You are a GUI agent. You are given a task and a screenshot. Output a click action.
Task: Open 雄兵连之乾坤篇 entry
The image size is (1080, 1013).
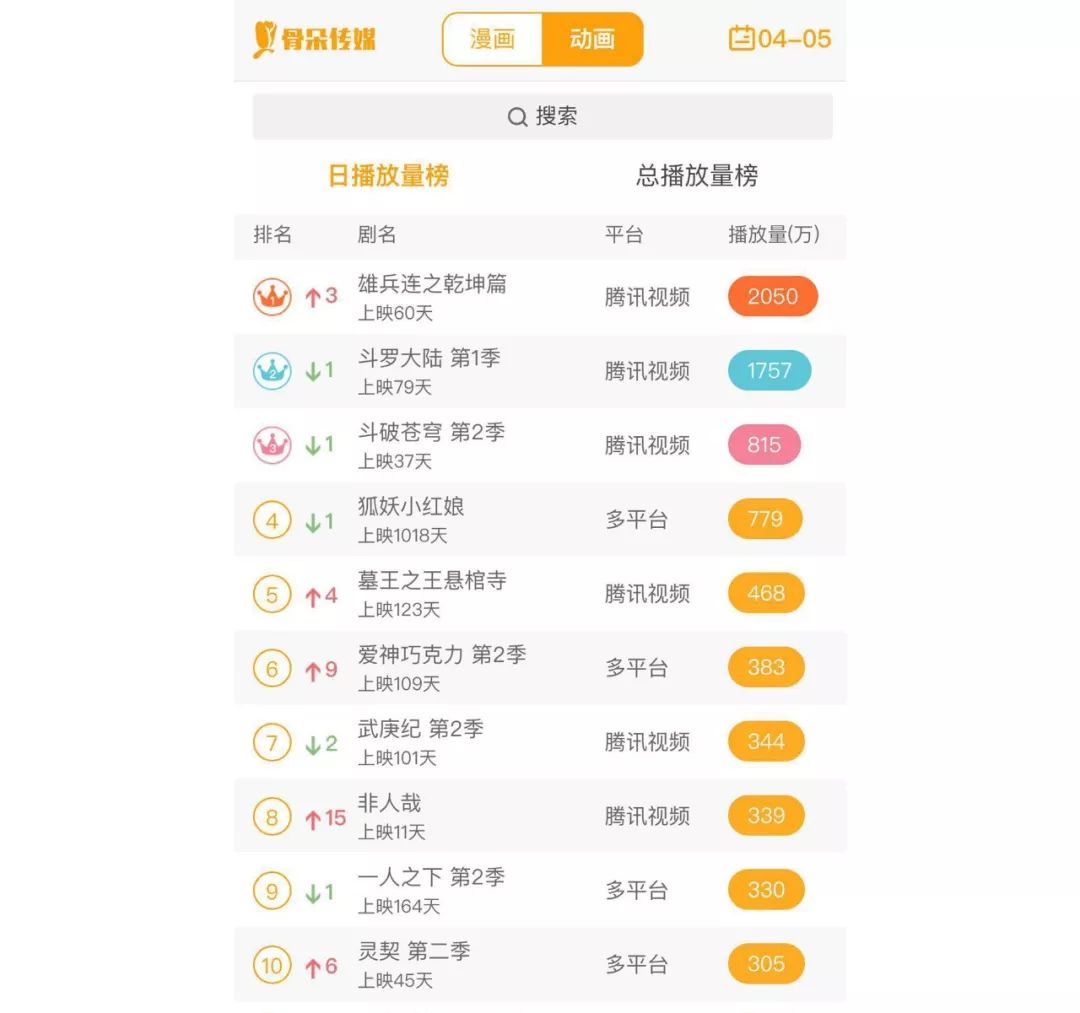pyautogui.click(x=432, y=285)
